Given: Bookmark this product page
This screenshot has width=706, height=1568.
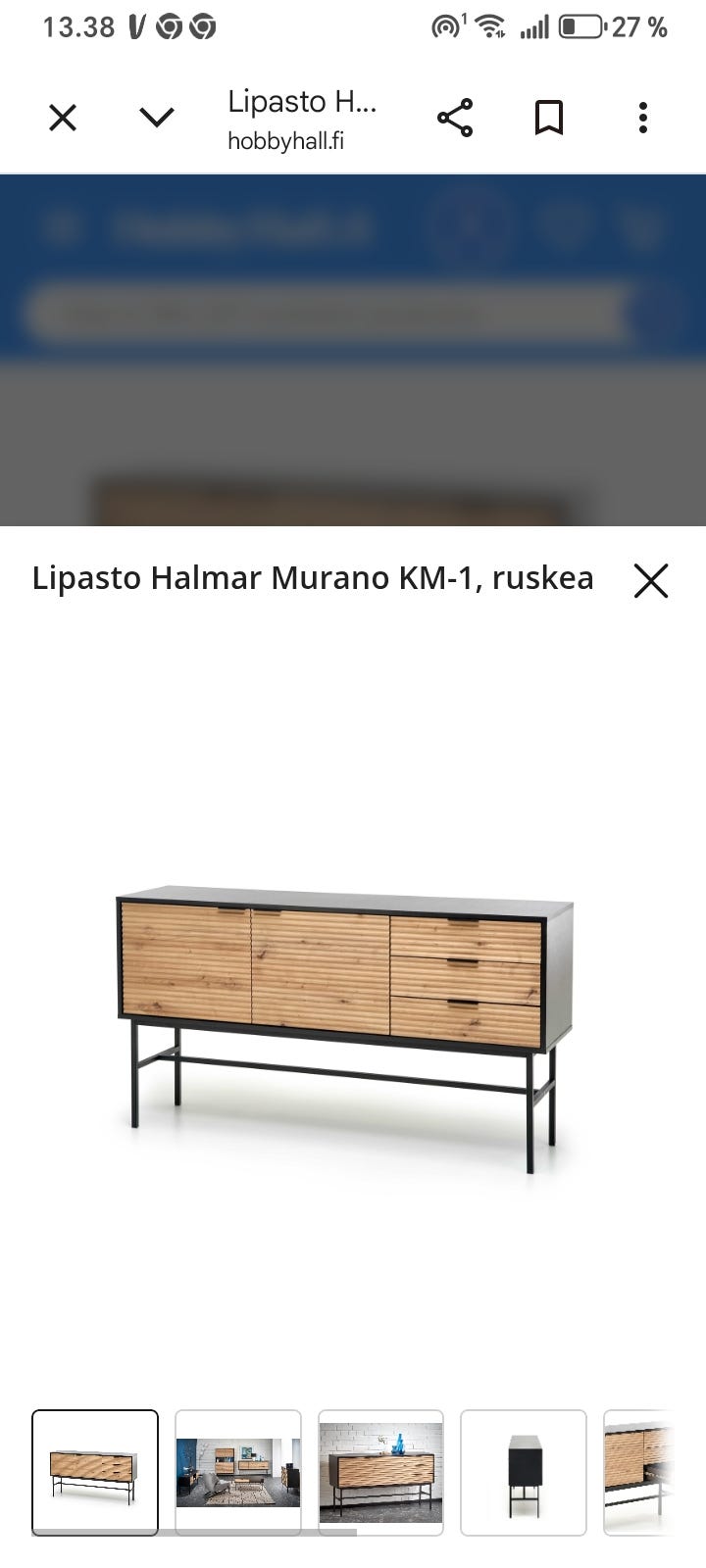Looking at the screenshot, I should (548, 119).
